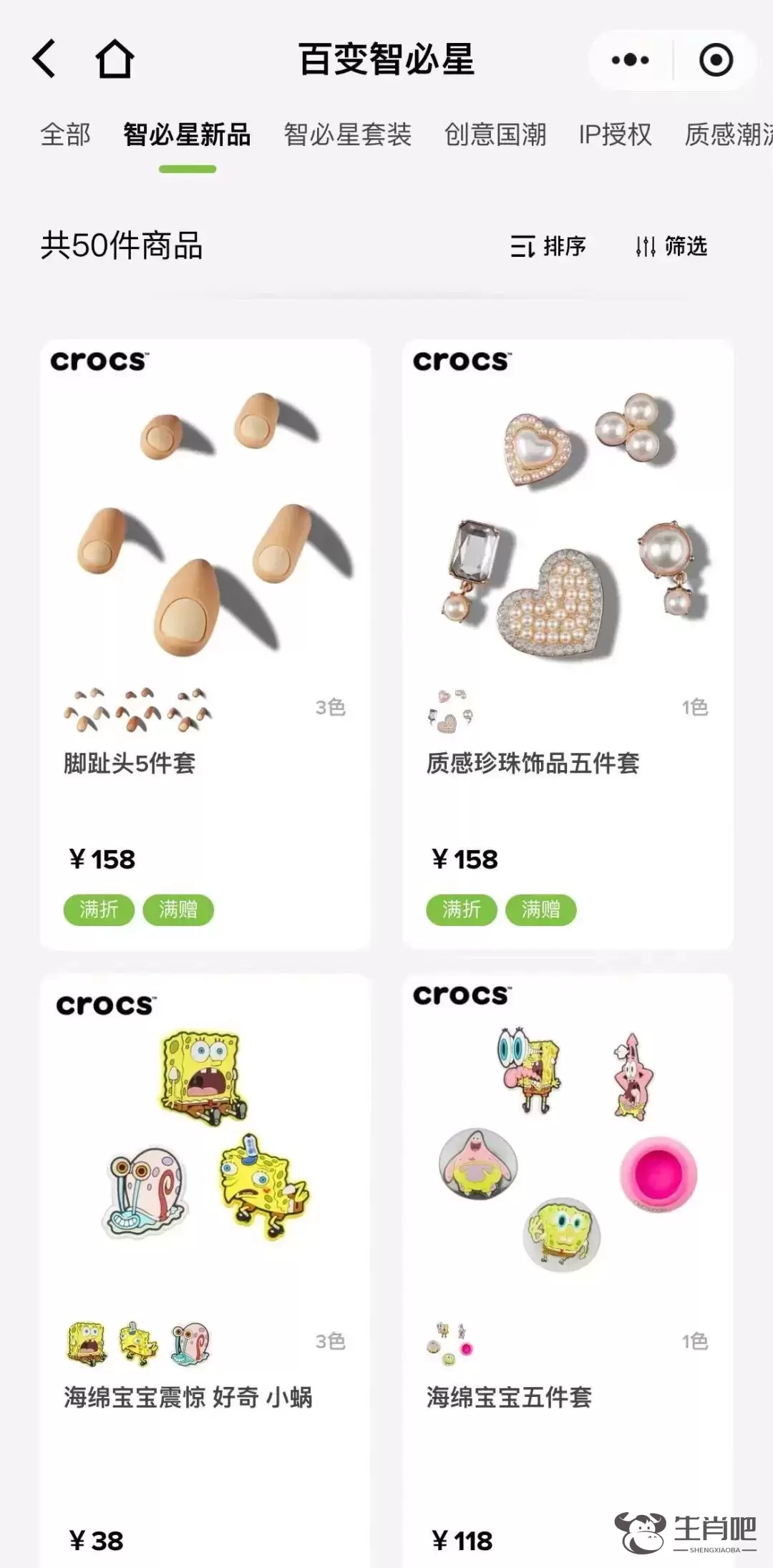773x1568 pixels.
Task: Close the mini program with the circle button
Action: point(716,60)
